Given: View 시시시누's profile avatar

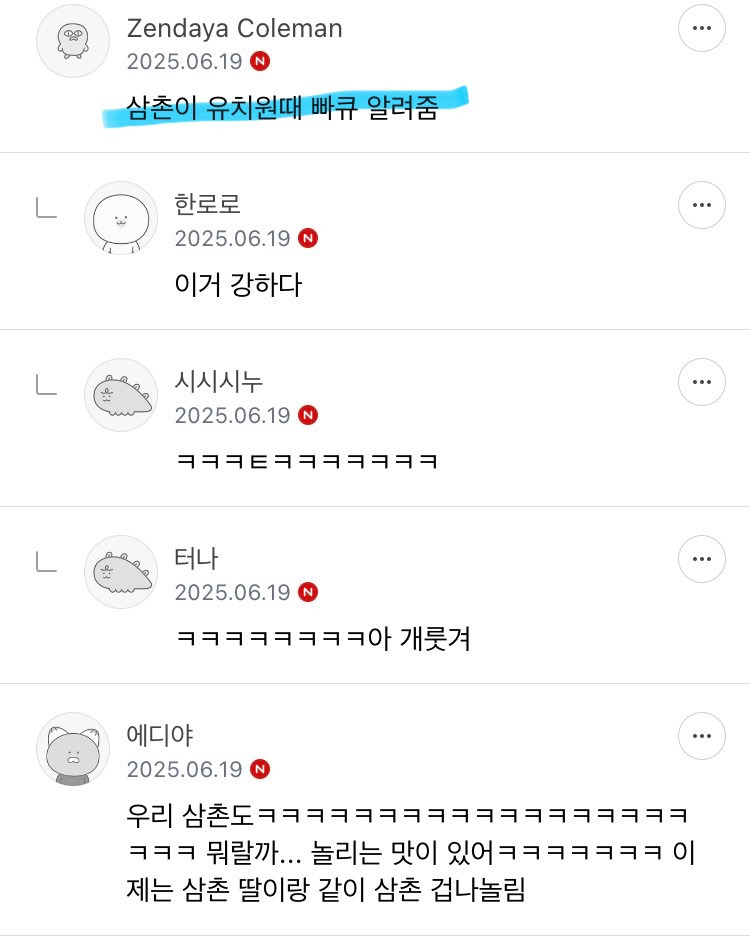Looking at the screenshot, I should (121, 395).
